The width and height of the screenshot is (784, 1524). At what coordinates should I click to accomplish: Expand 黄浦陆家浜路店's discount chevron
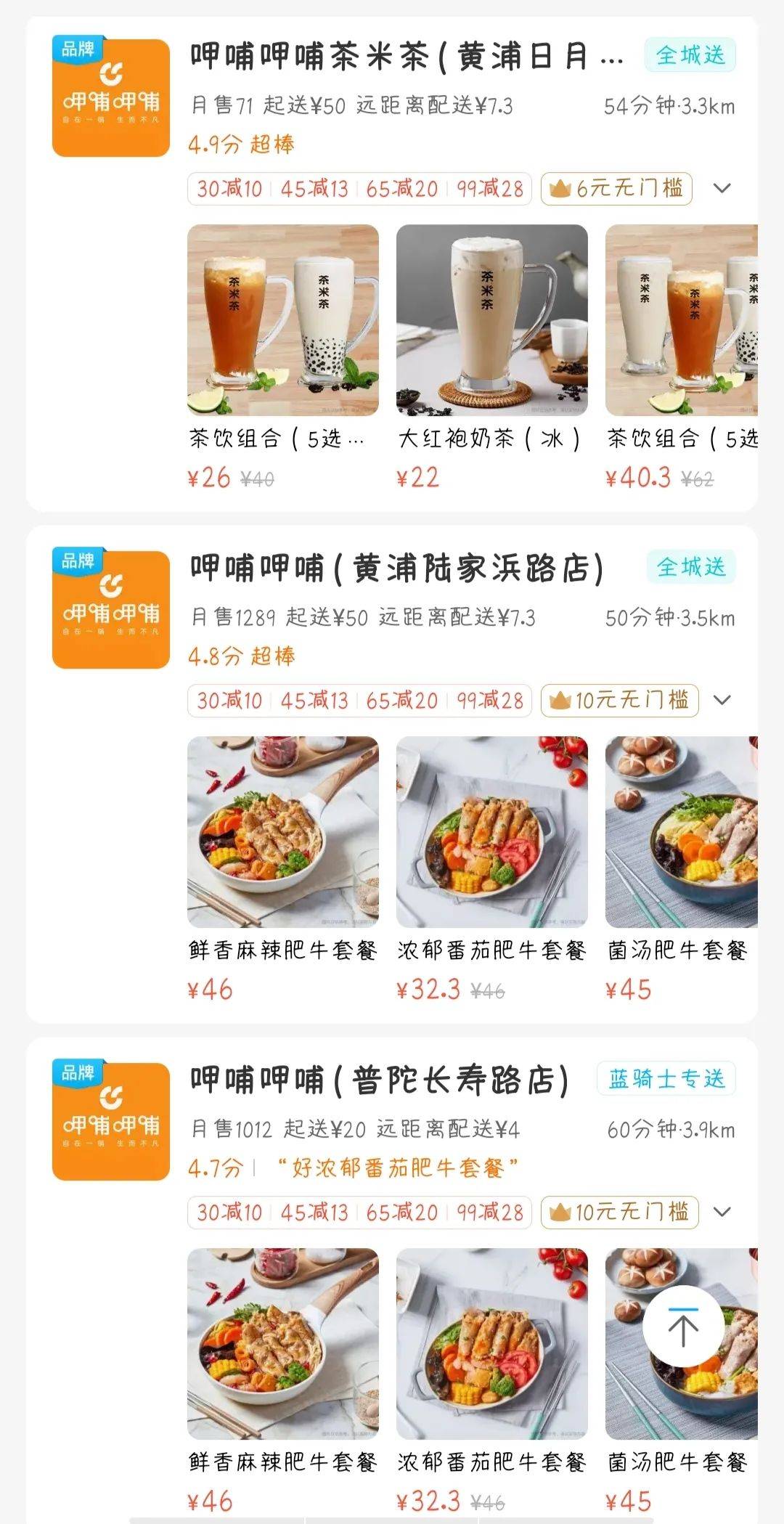pos(722,701)
